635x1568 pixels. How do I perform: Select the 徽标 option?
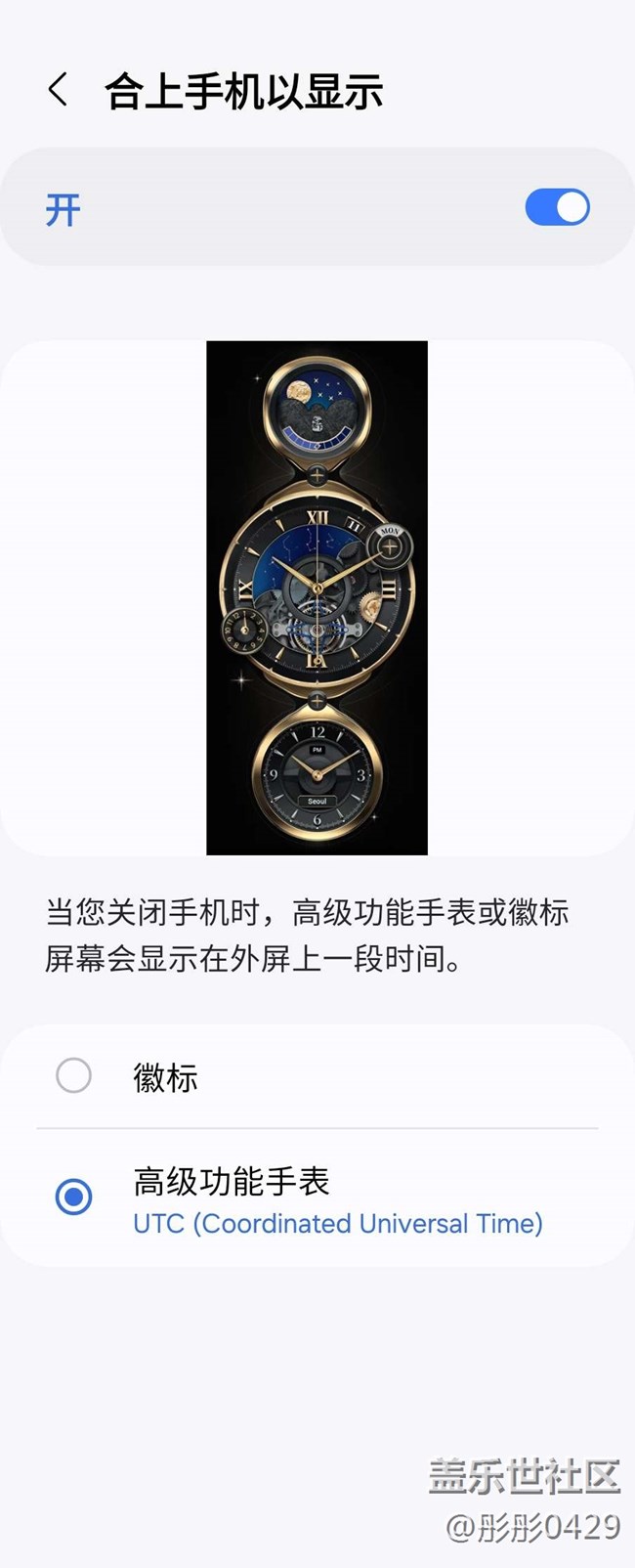(74, 1076)
